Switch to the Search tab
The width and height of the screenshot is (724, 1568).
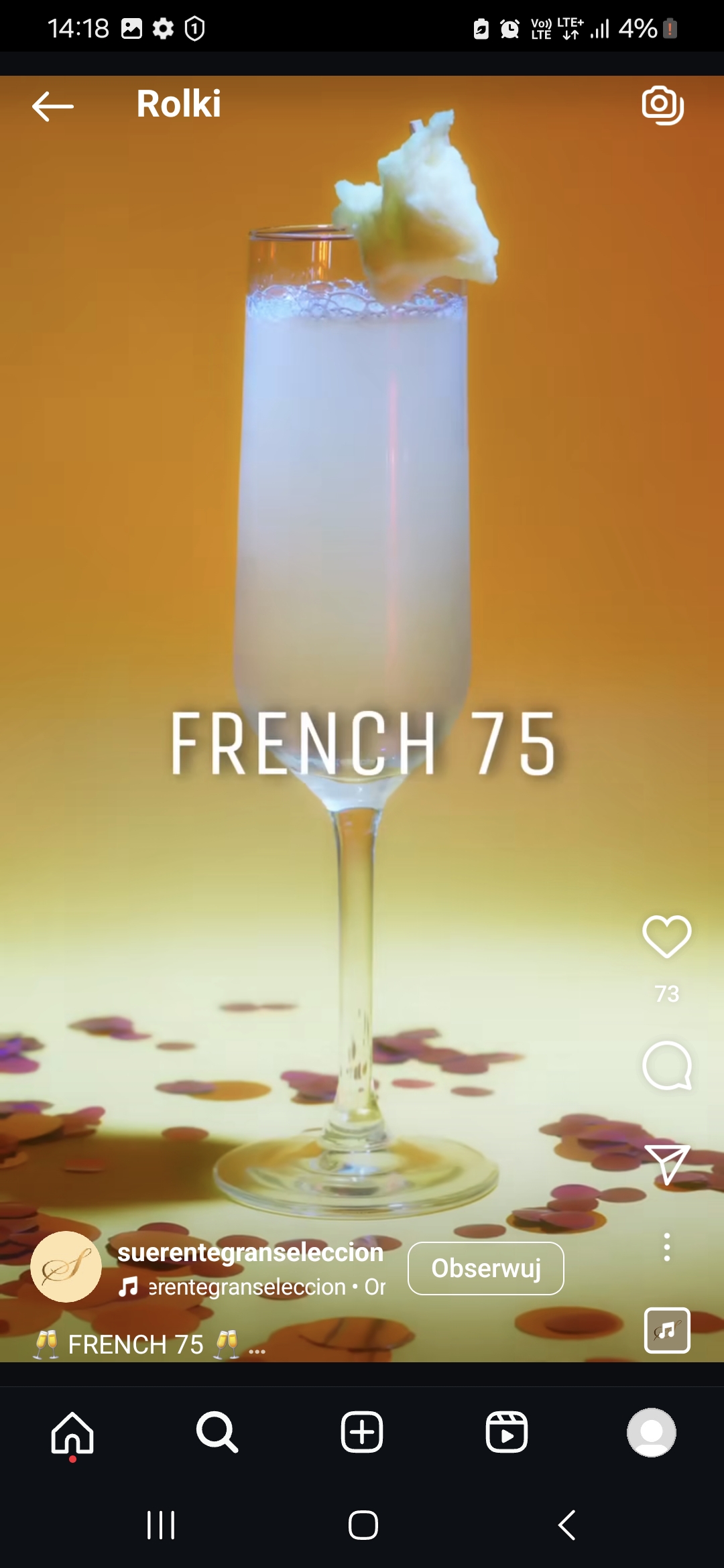(217, 1433)
